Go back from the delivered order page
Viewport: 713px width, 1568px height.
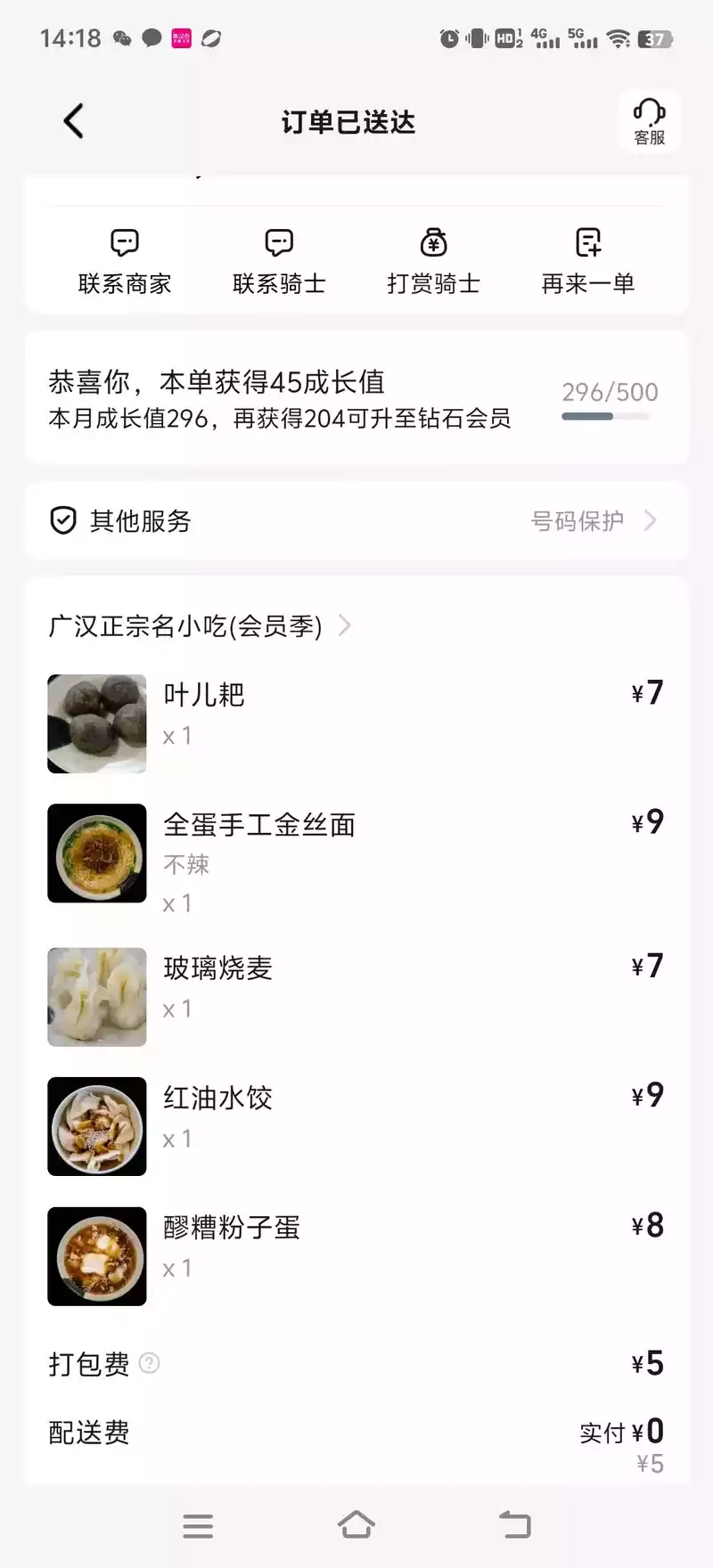[x=74, y=121]
